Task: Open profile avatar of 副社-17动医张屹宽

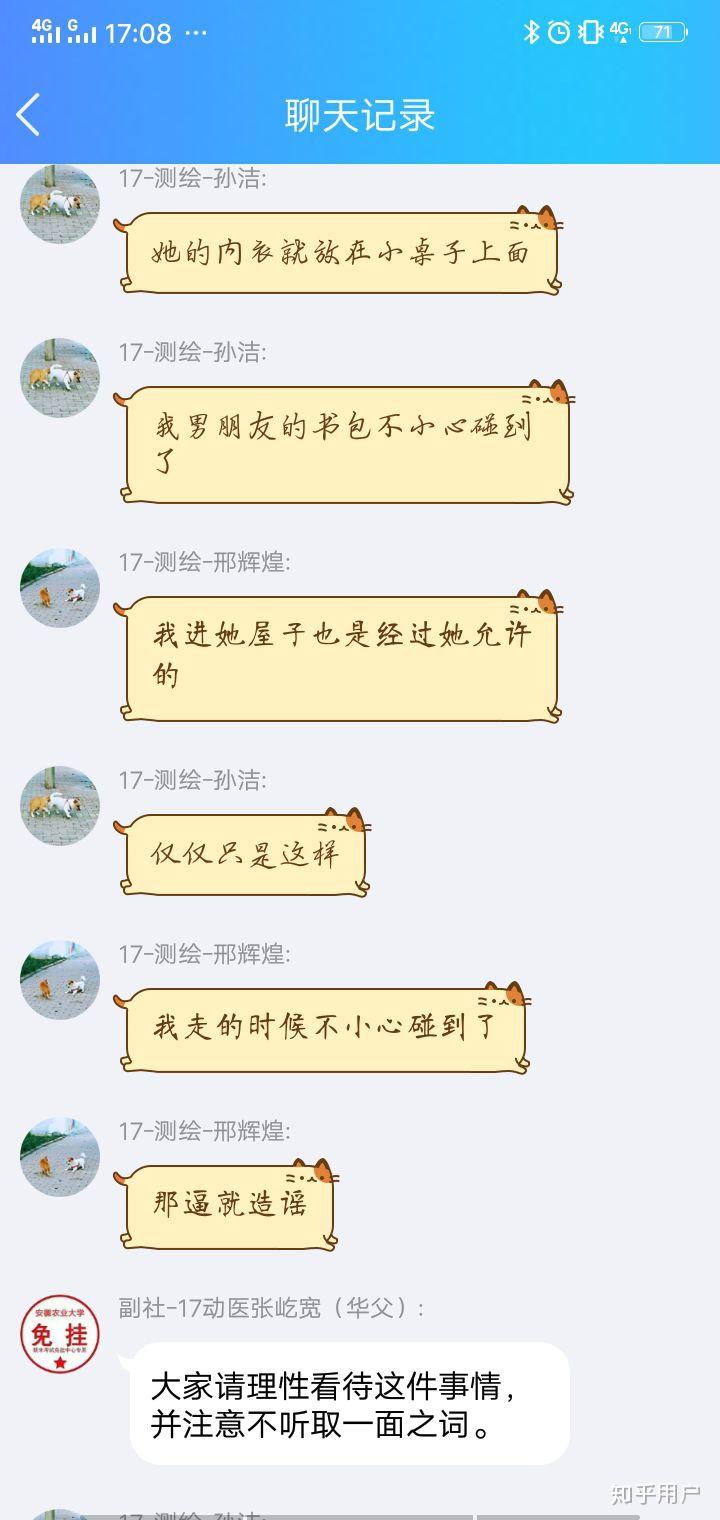Action: [60, 1335]
